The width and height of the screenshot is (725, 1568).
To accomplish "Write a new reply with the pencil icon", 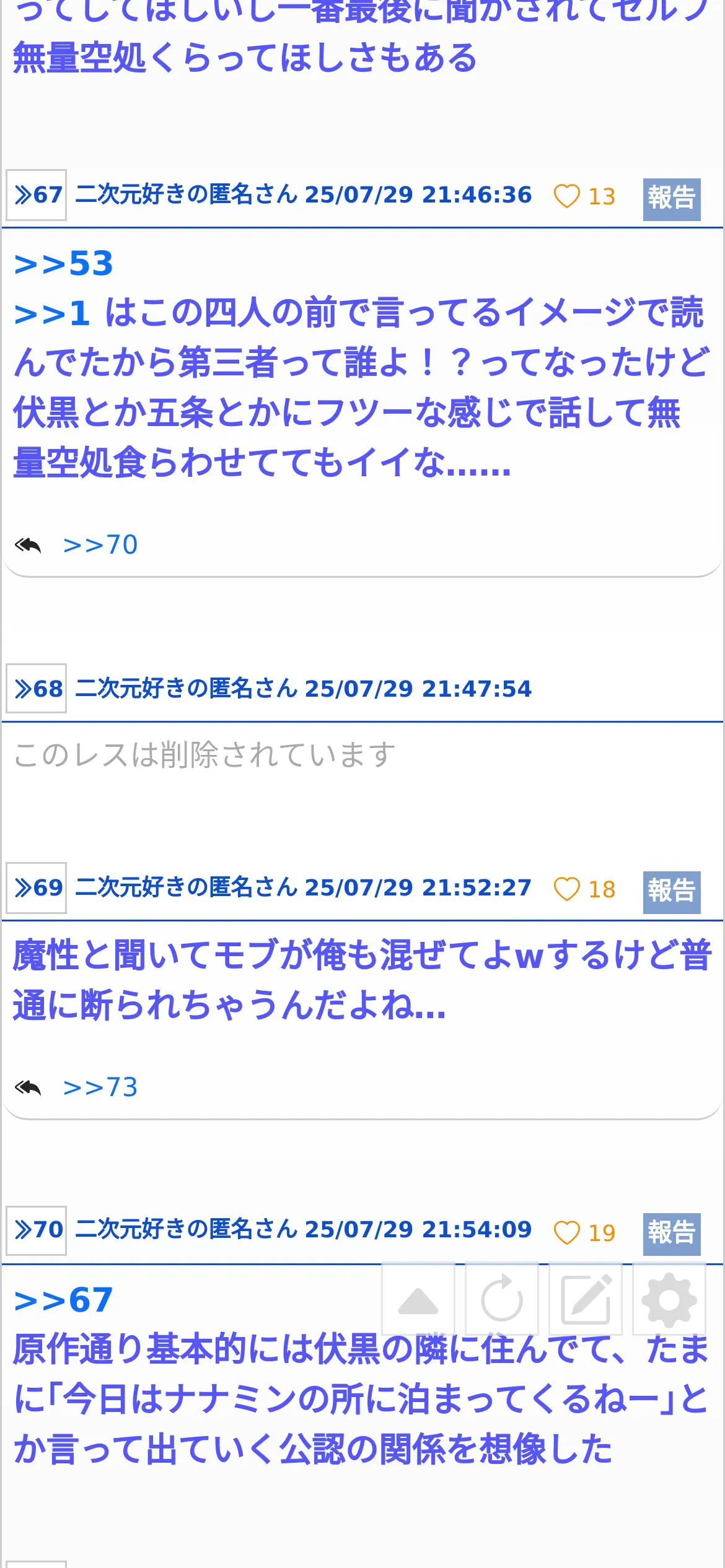I will pyautogui.click(x=585, y=1300).
